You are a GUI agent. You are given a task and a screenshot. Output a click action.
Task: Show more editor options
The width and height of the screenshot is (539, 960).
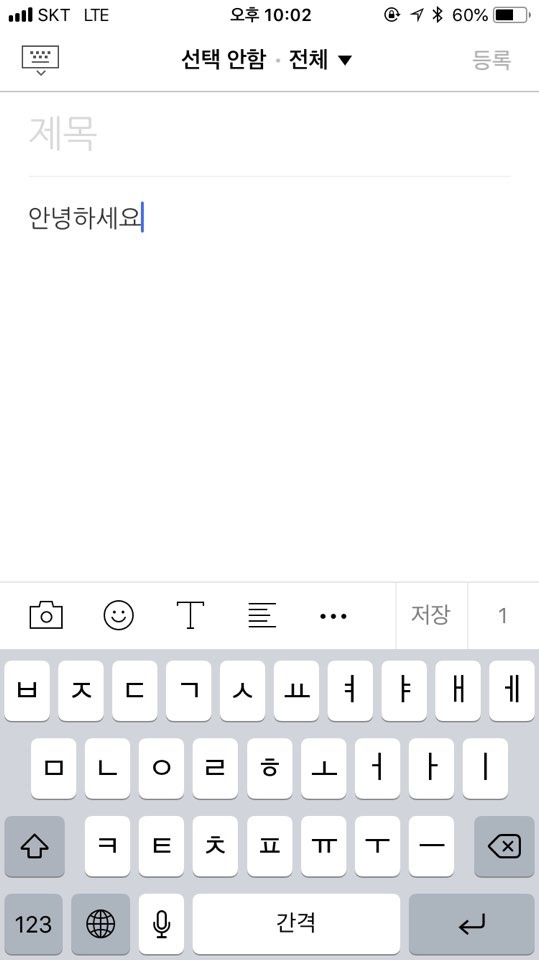coord(333,616)
